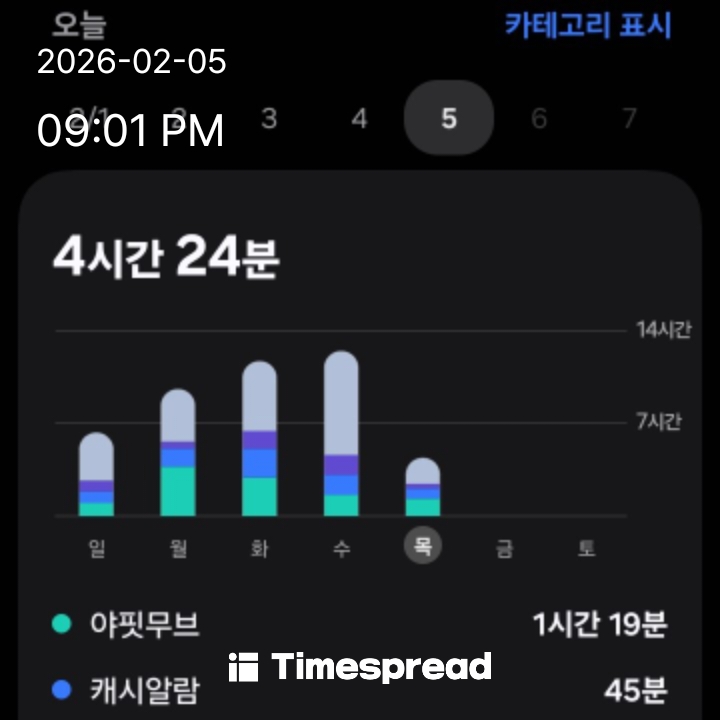The height and width of the screenshot is (720, 720).
Task: Tap the 카테고리 표시 link
Action: 587,25
